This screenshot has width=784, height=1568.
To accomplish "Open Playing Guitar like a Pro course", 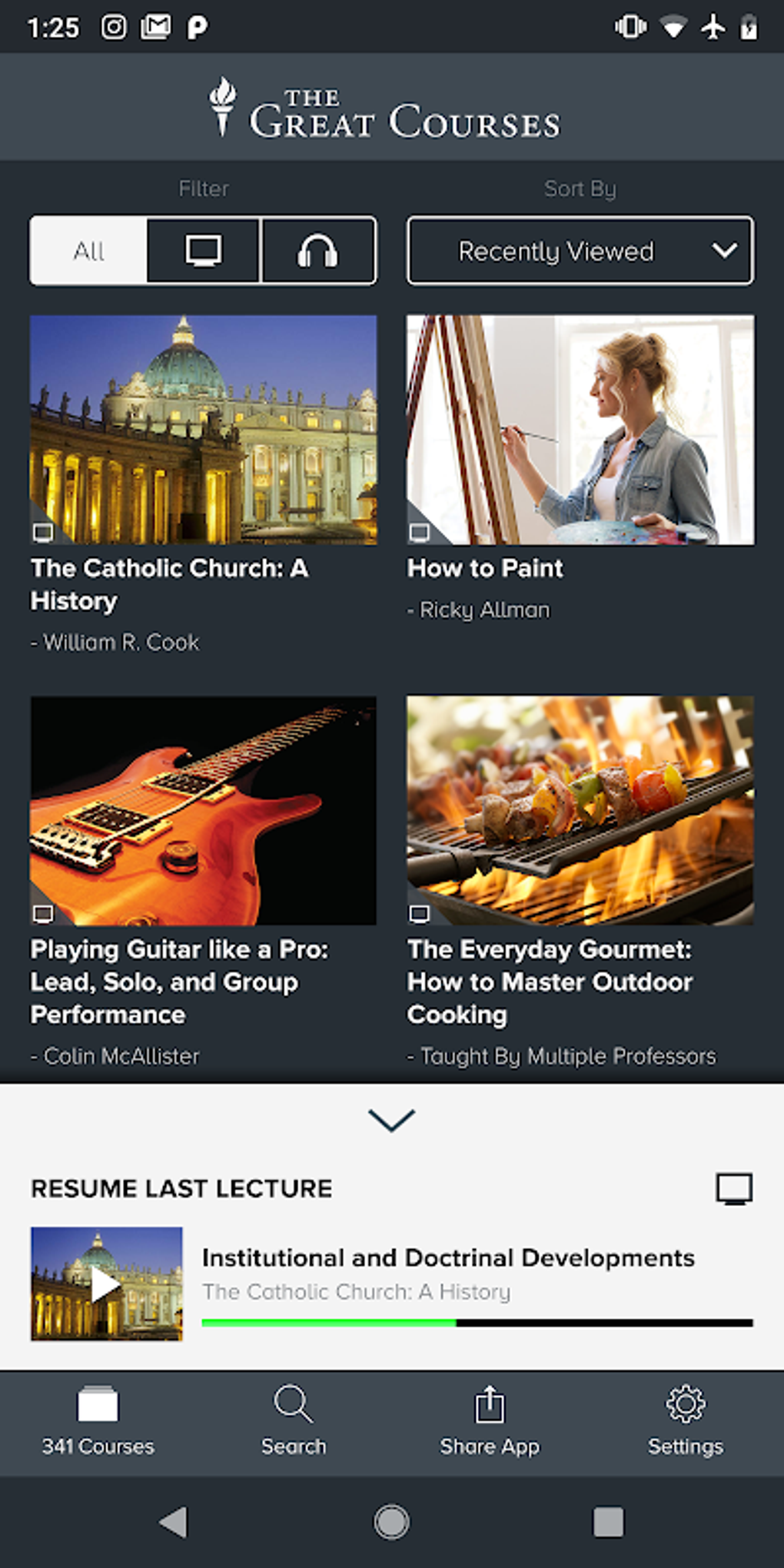I will 204,811.
